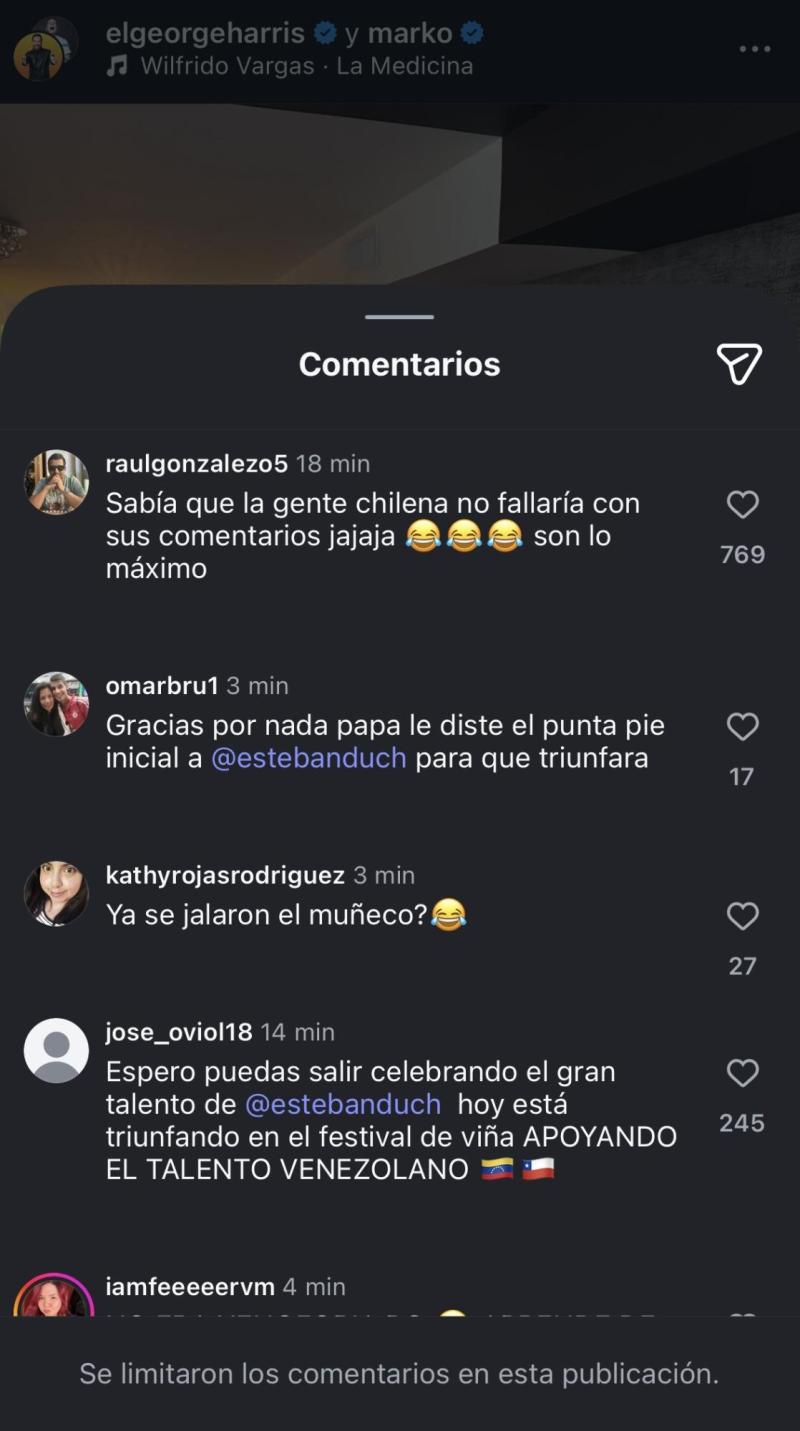800x1431 pixels.
Task: Share the post via the paper plane icon
Action: coord(739,366)
